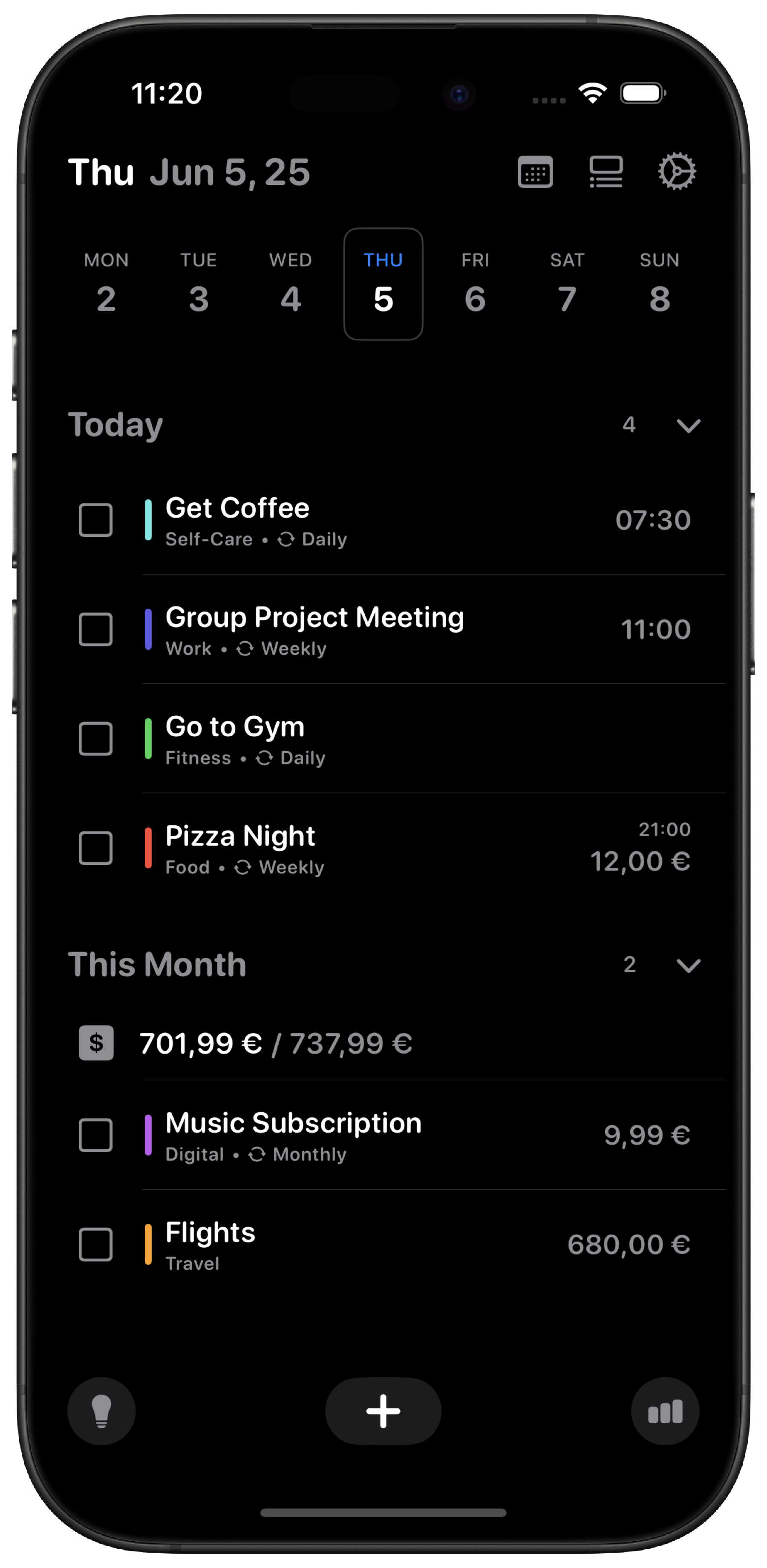Open the lightbulb tips button

click(x=102, y=1411)
